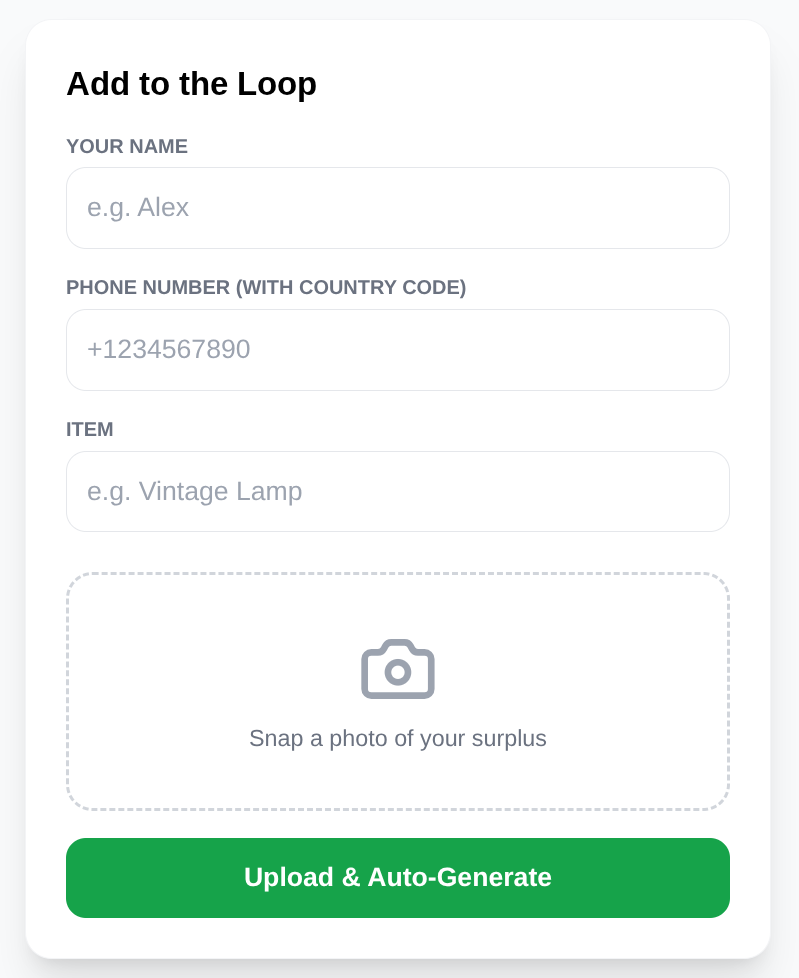Open the photo picker via the upload area
The image size is (799, 978).
397,690
